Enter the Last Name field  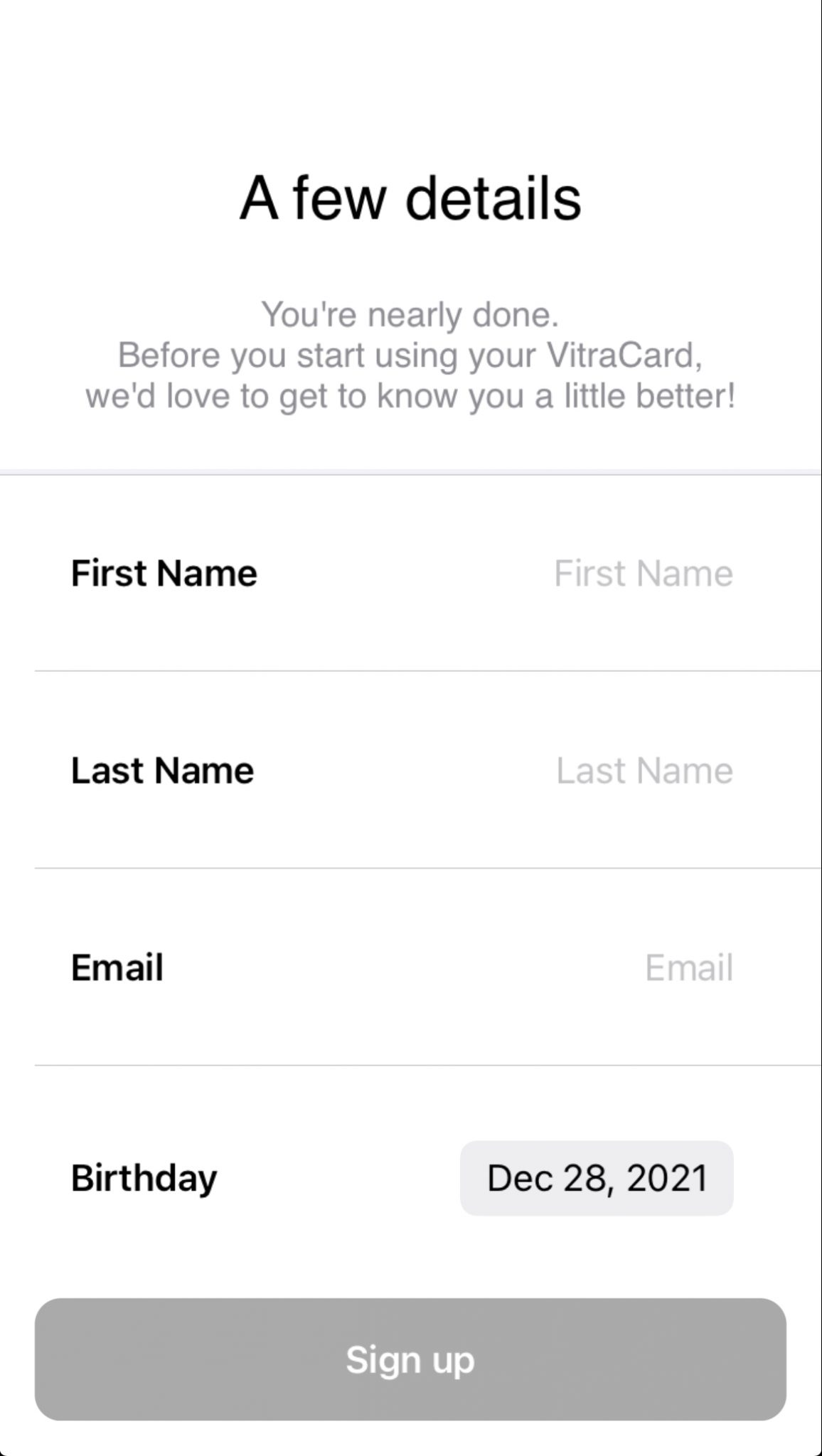tap(644, 771)
